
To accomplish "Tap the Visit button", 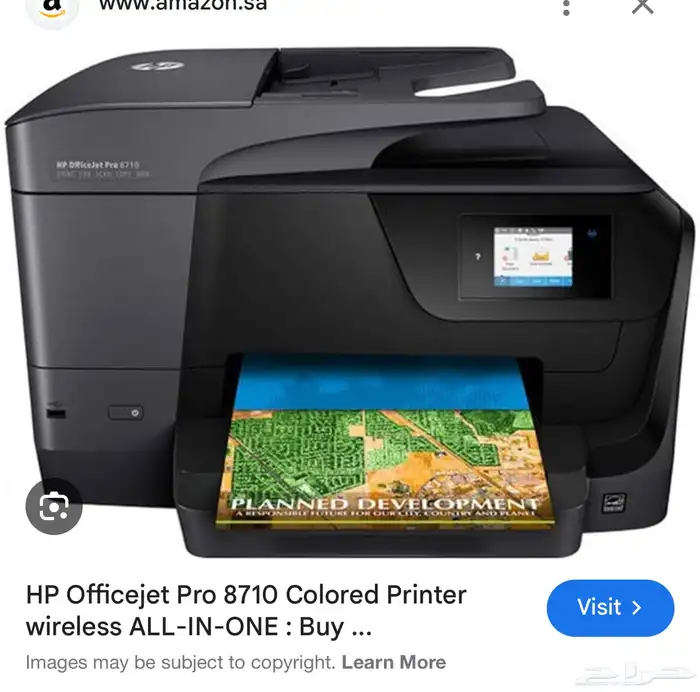I will [610, 608].
